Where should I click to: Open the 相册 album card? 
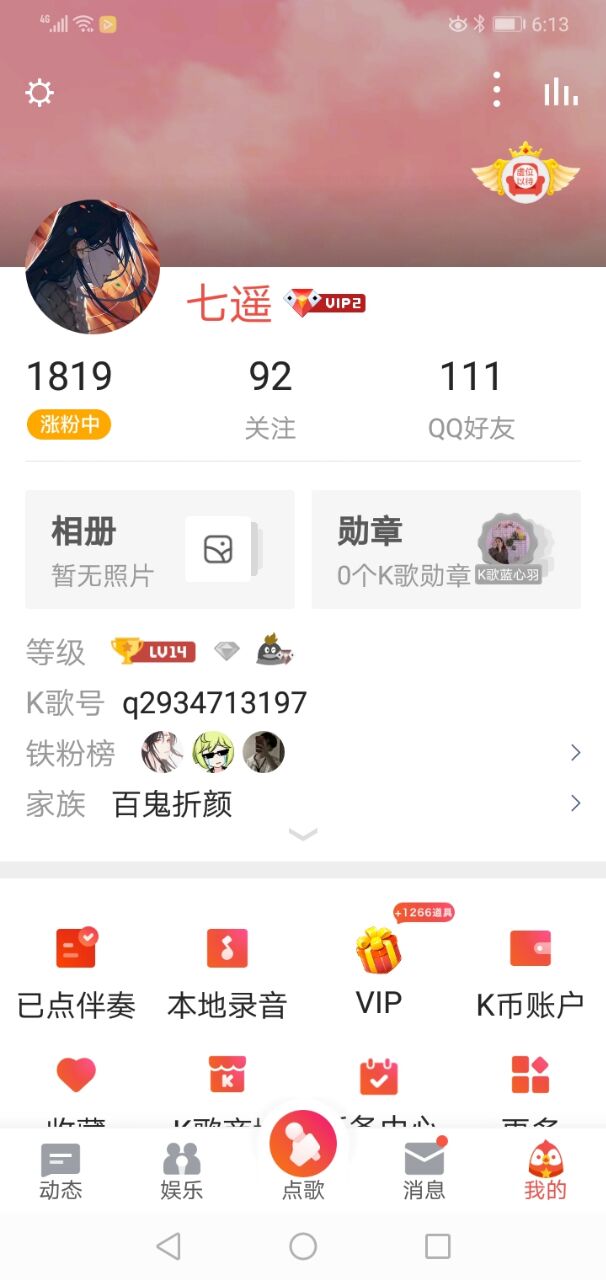160,549
